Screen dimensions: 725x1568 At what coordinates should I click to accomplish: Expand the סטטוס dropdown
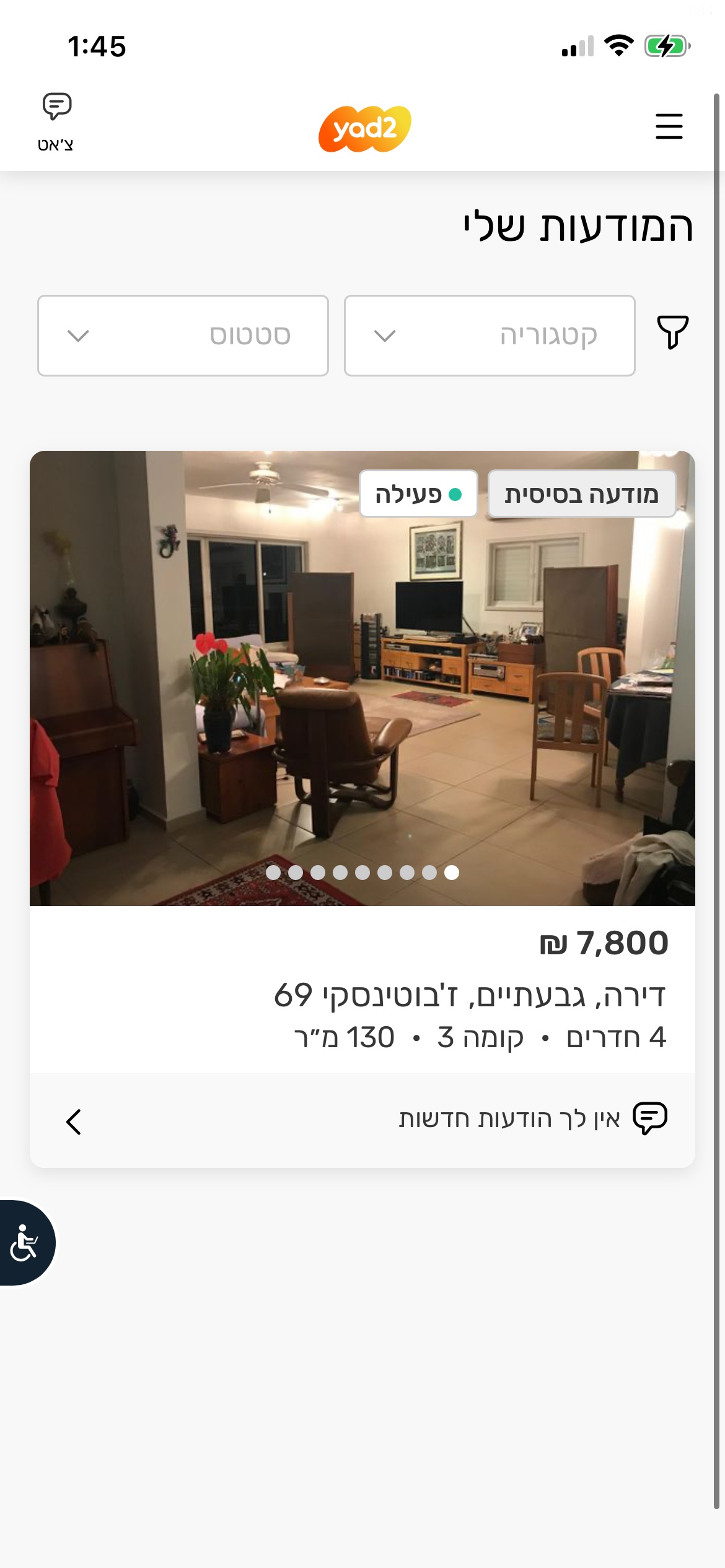pyautogui.click(x=183, y=336)
